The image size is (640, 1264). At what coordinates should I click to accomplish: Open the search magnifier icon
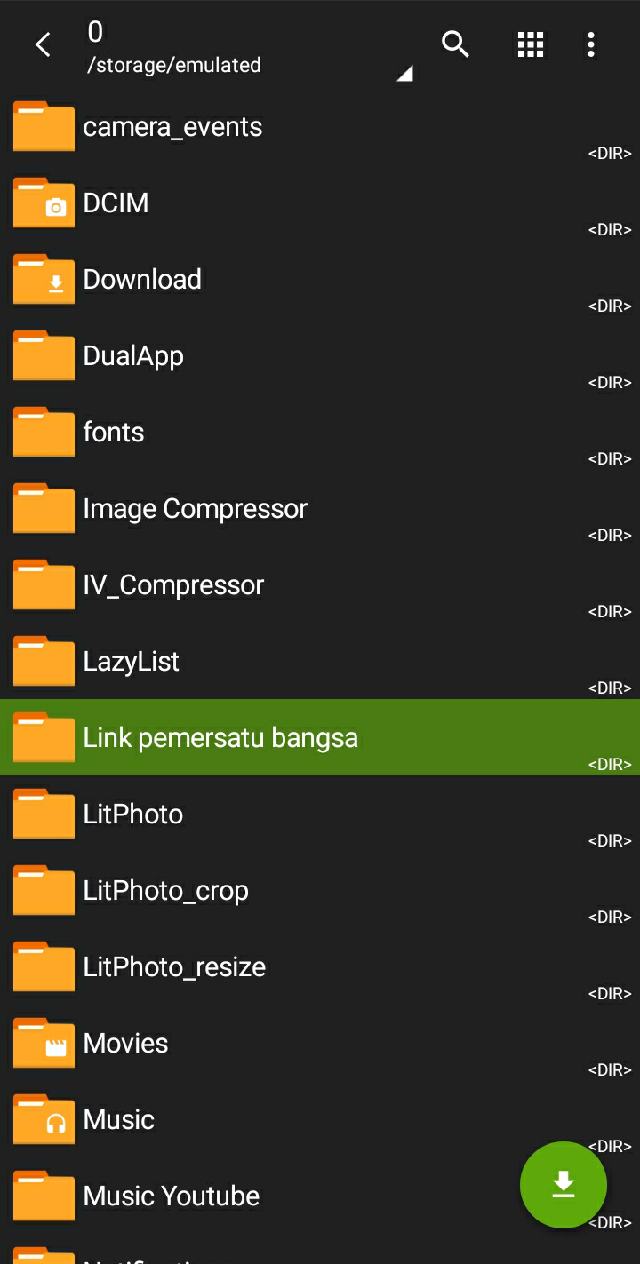[x=456, y=44]
